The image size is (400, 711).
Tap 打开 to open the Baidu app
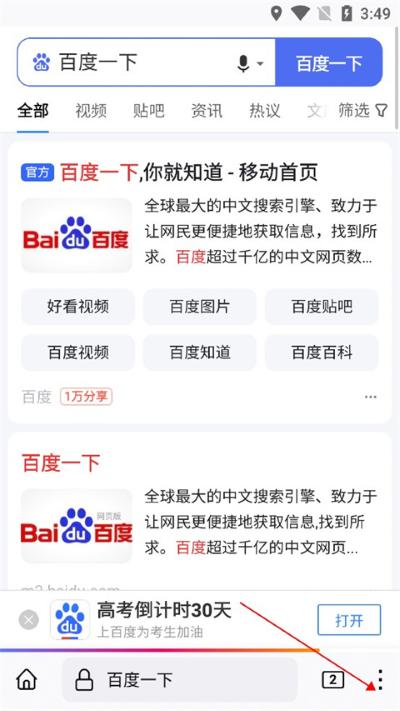pyautogui.click(x=349, y=619)
